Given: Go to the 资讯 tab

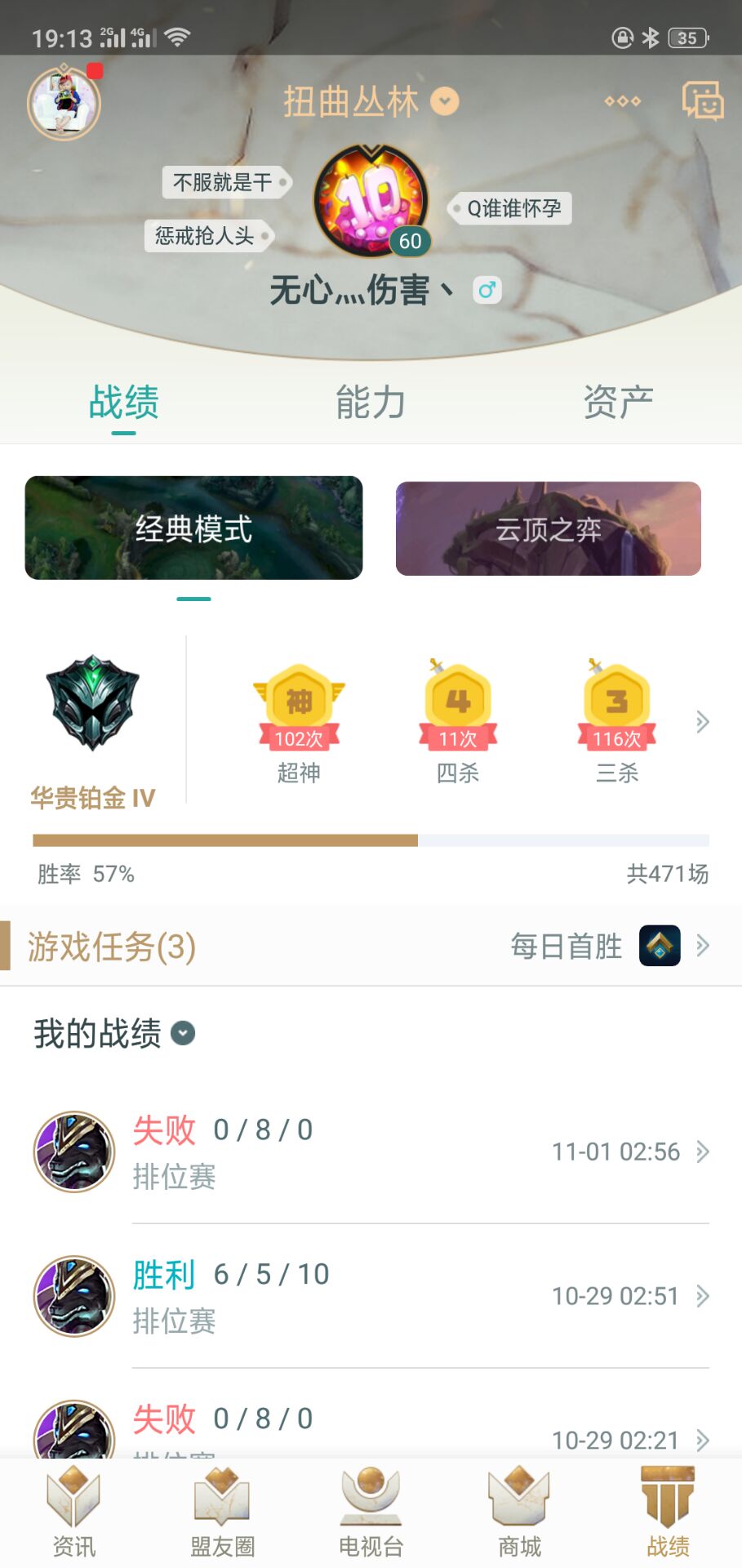Looking at the screenshot, I should pos(73,1513).
